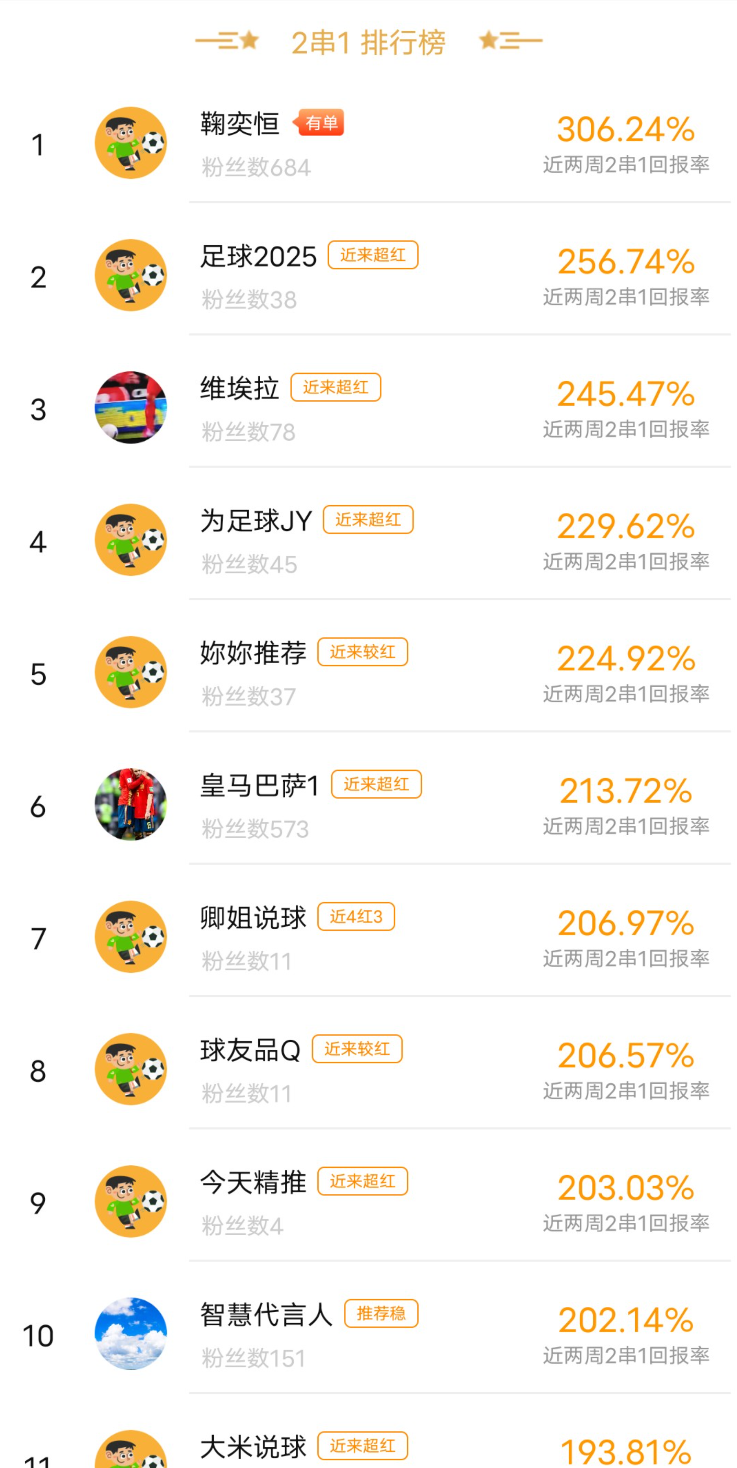Select the 为足球JY entry
This screenshot has width=737, height=1468.
point(368,540)
